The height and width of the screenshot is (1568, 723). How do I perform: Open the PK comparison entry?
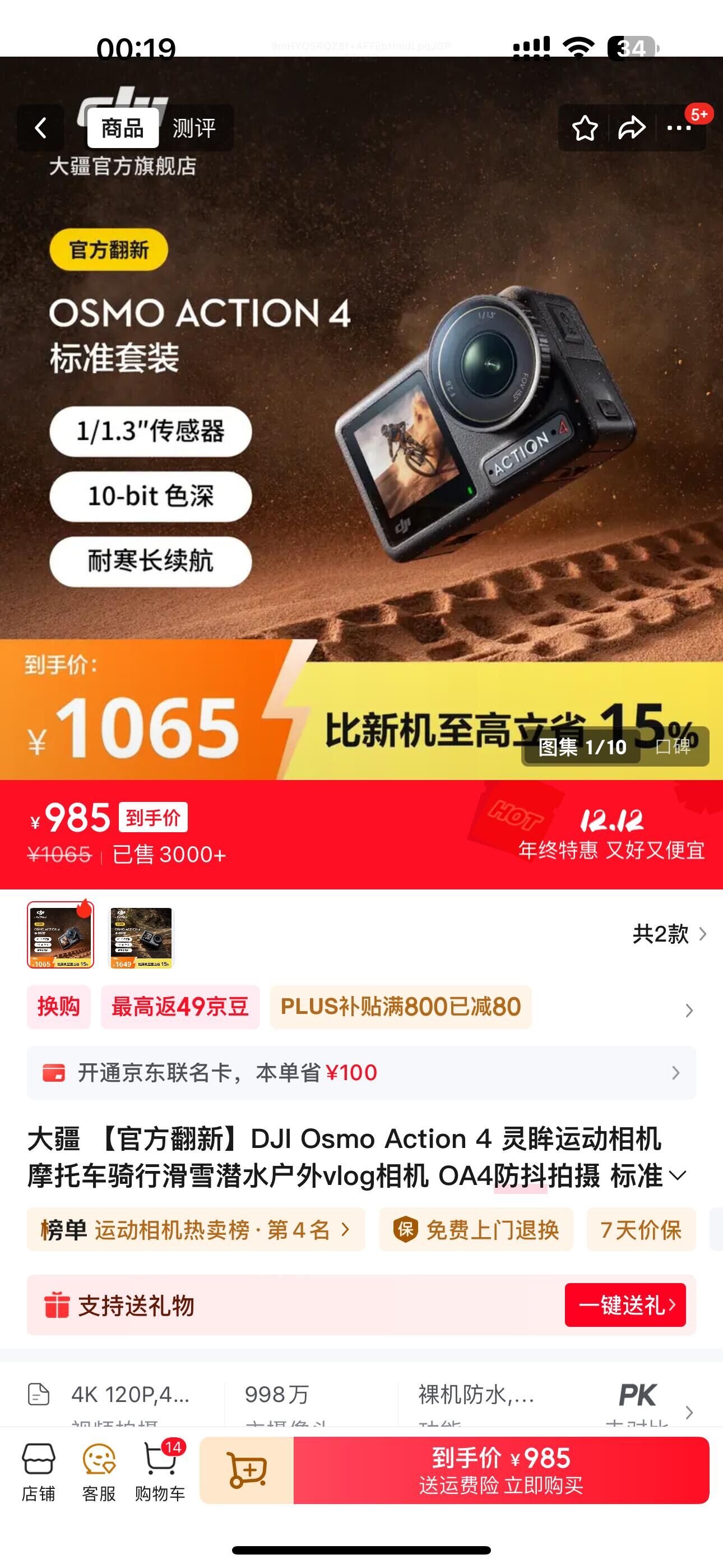pos(637,1400)
